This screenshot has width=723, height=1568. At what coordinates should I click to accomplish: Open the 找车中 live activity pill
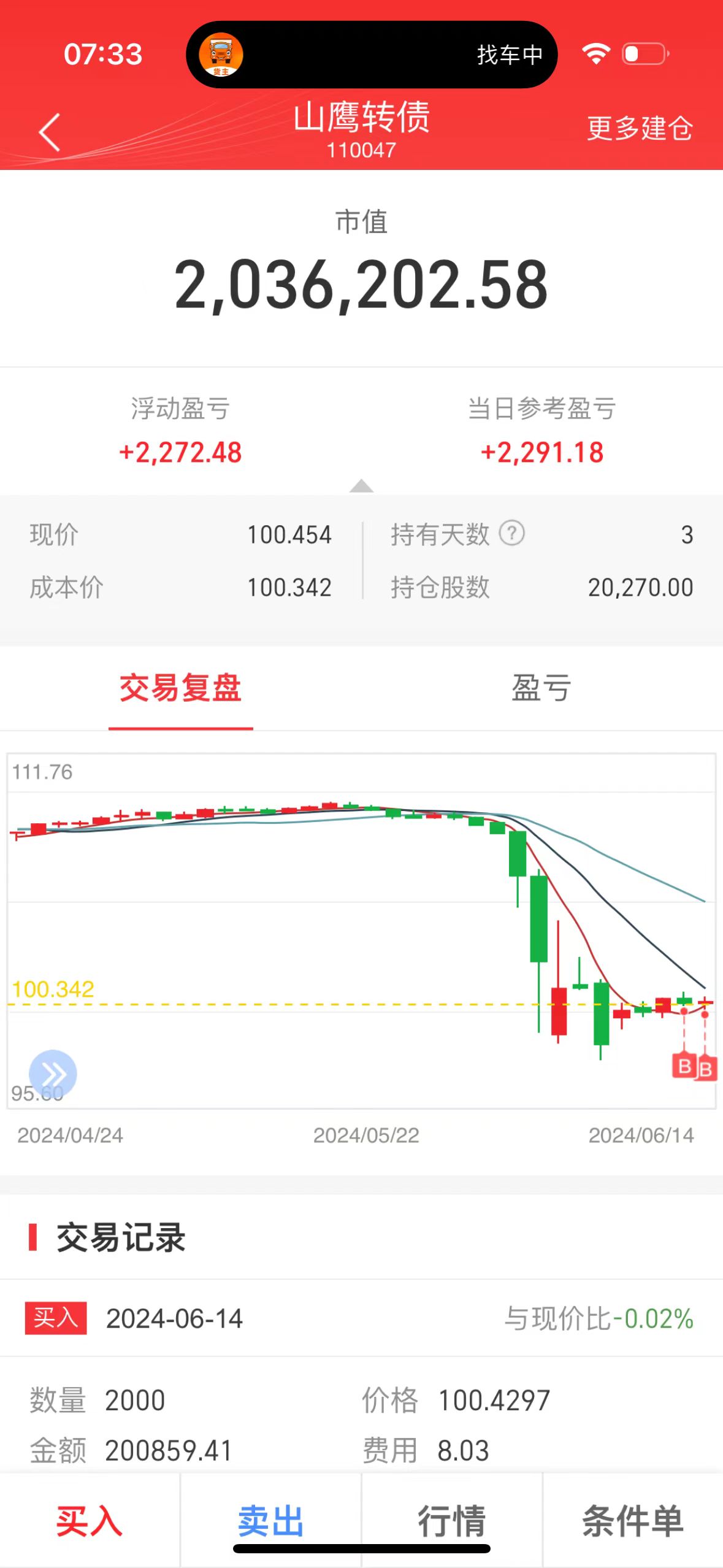point(372,55)
